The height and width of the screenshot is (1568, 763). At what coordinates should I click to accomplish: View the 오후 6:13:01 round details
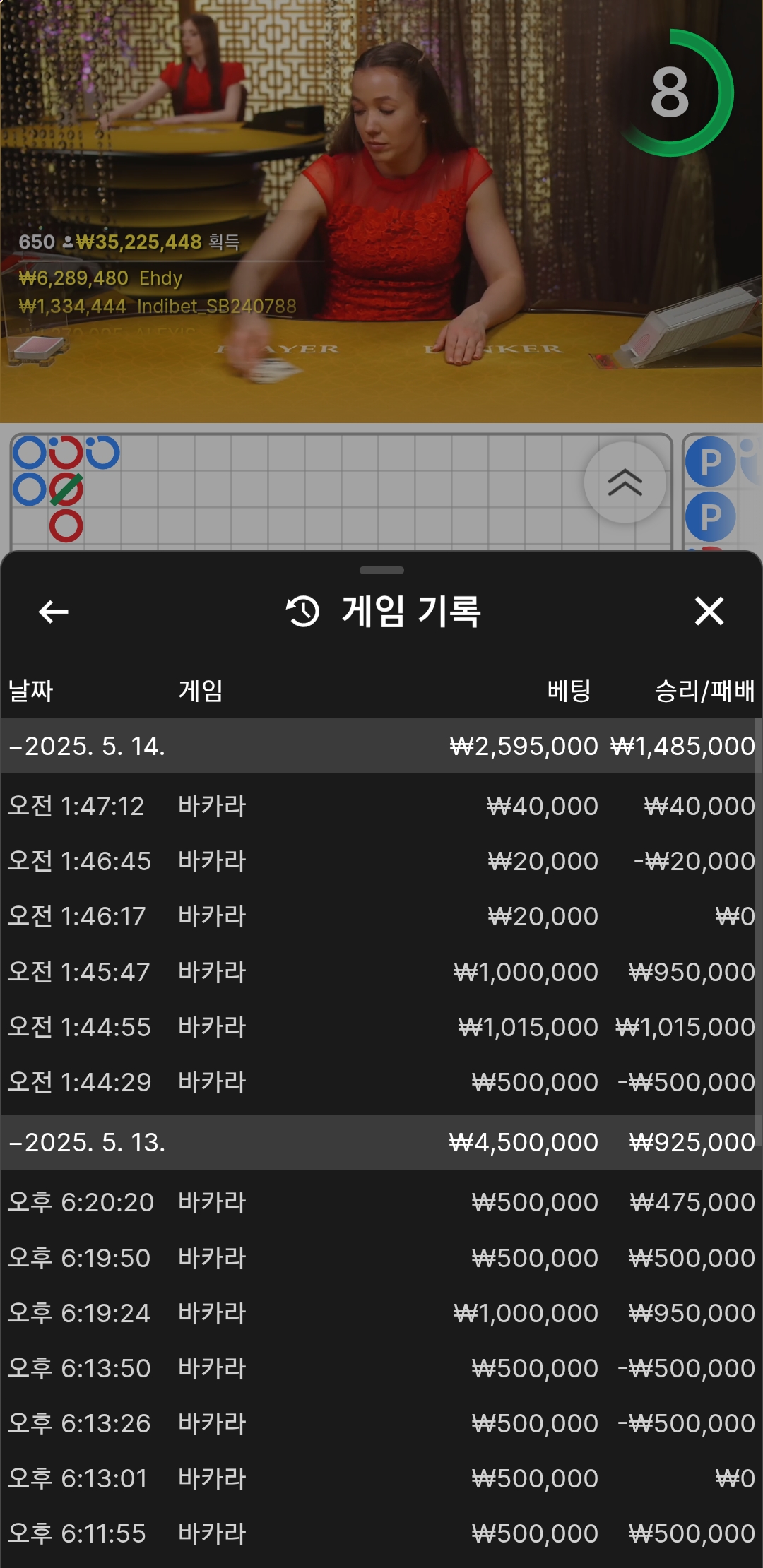click(x=381, y=1478)
